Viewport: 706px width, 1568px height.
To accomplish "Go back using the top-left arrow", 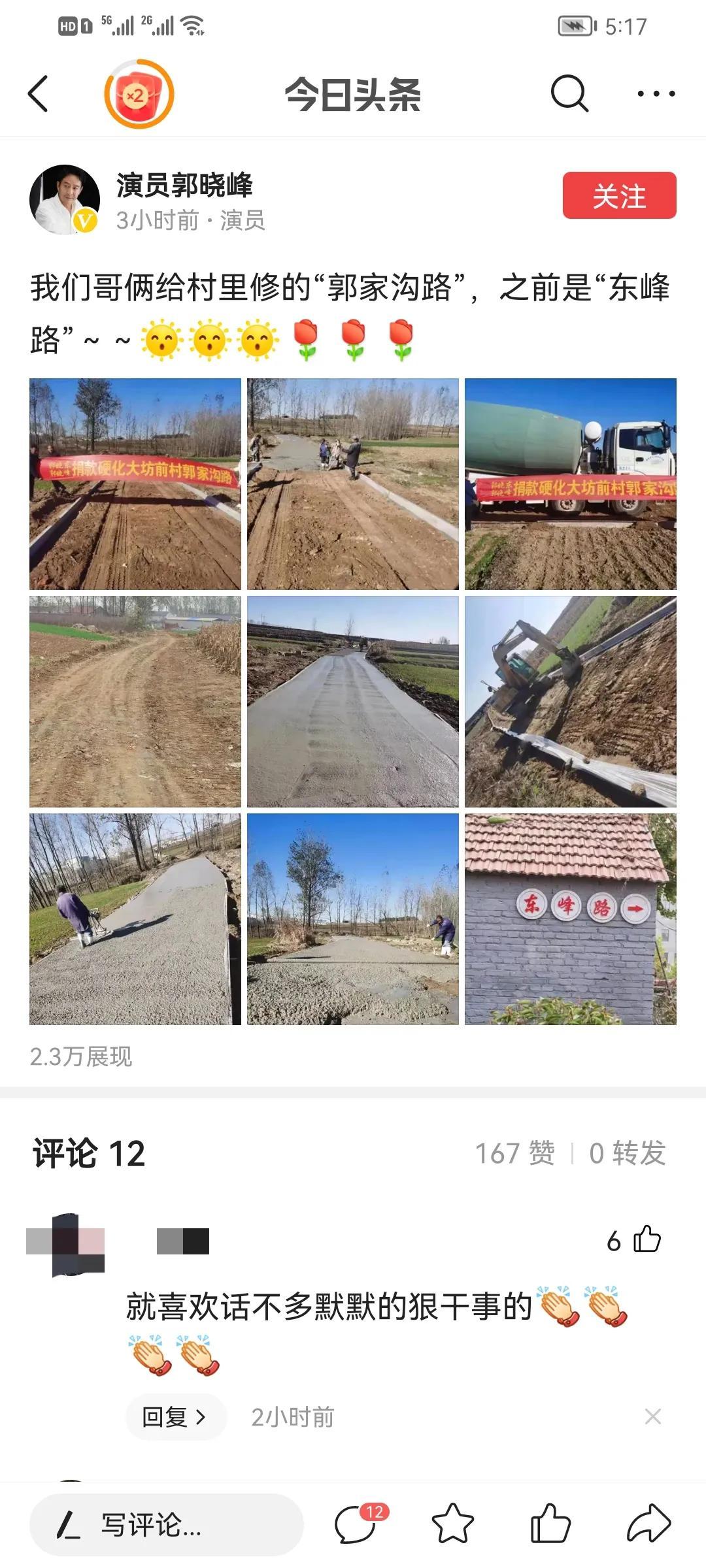I will [38, 94].
